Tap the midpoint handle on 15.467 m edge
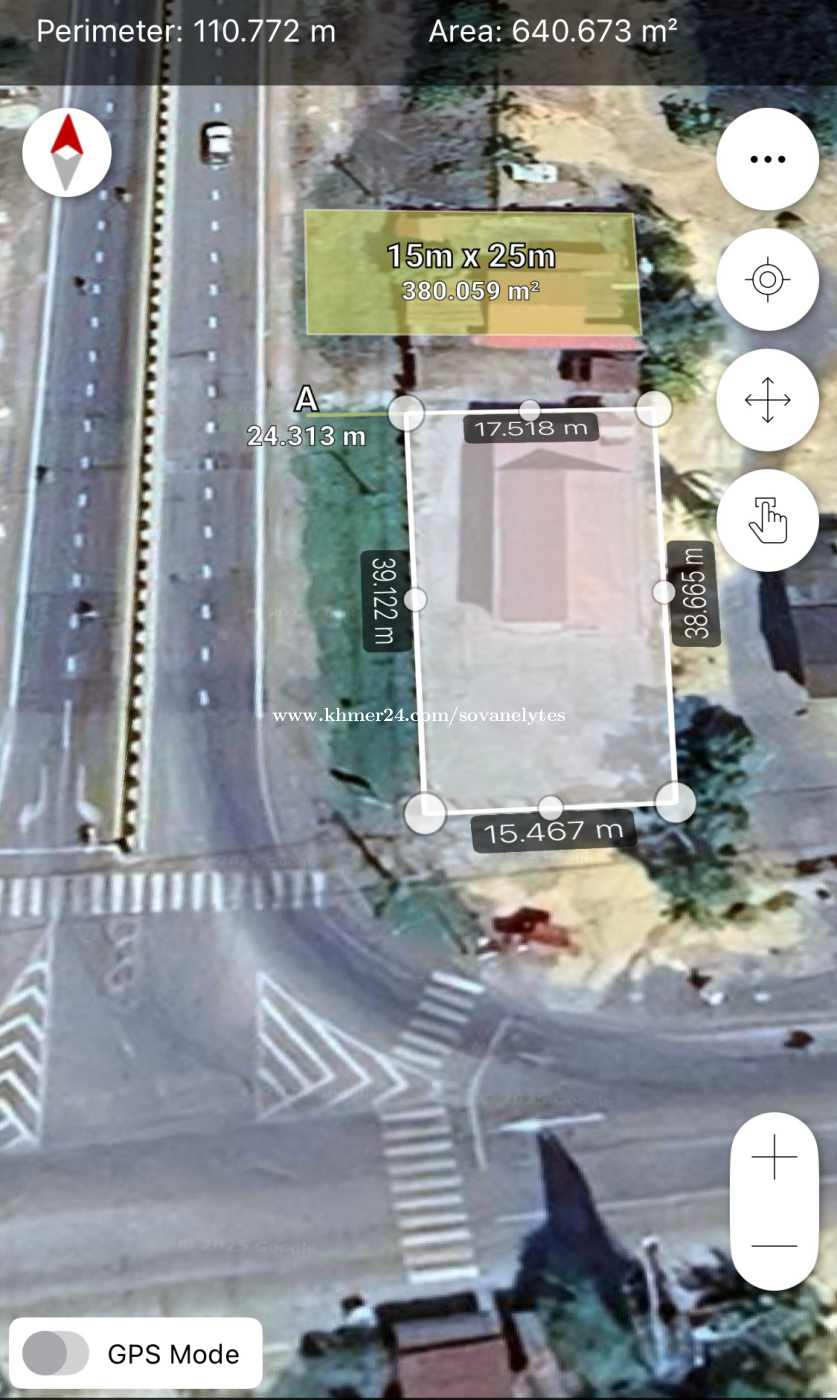 coord(551,807)
